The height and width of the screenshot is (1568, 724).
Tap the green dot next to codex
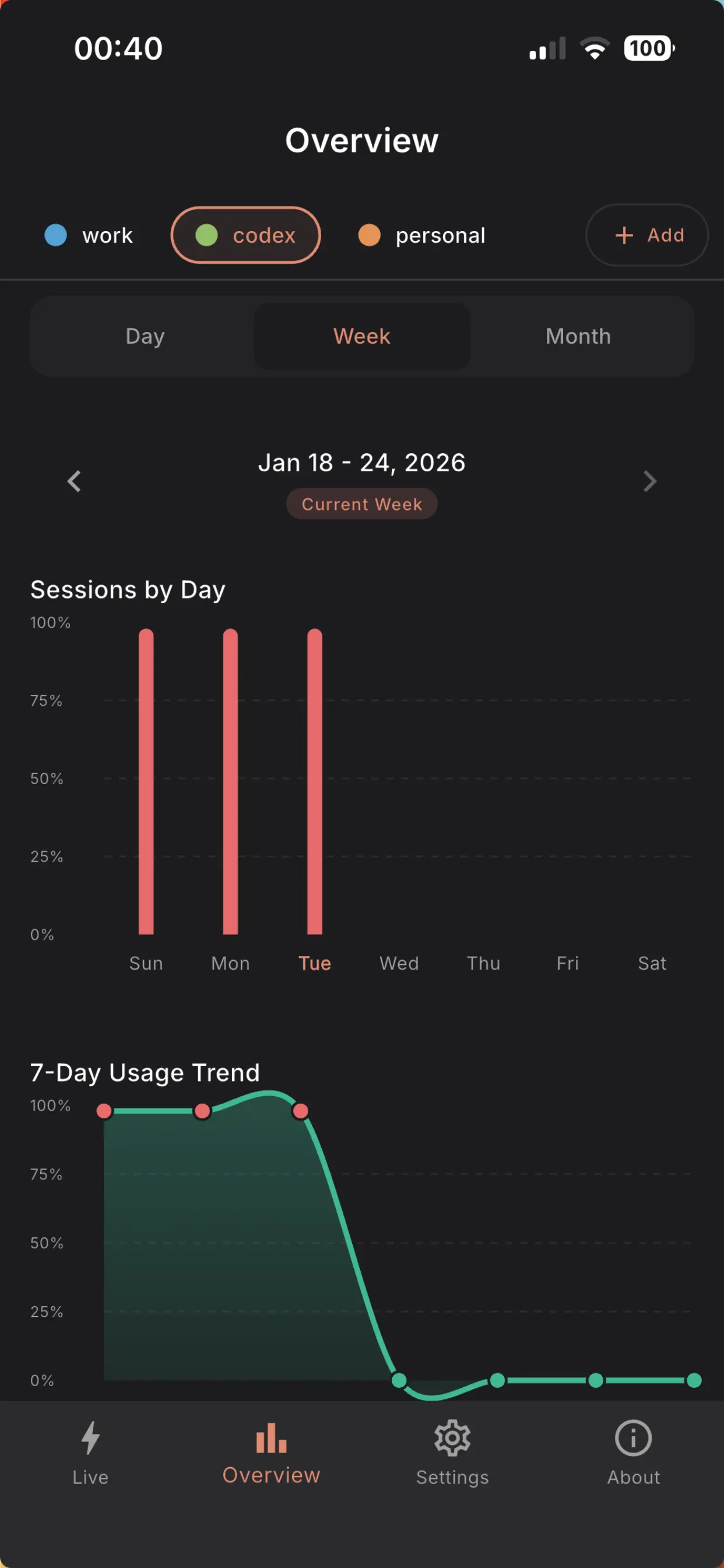coord(207,235)
